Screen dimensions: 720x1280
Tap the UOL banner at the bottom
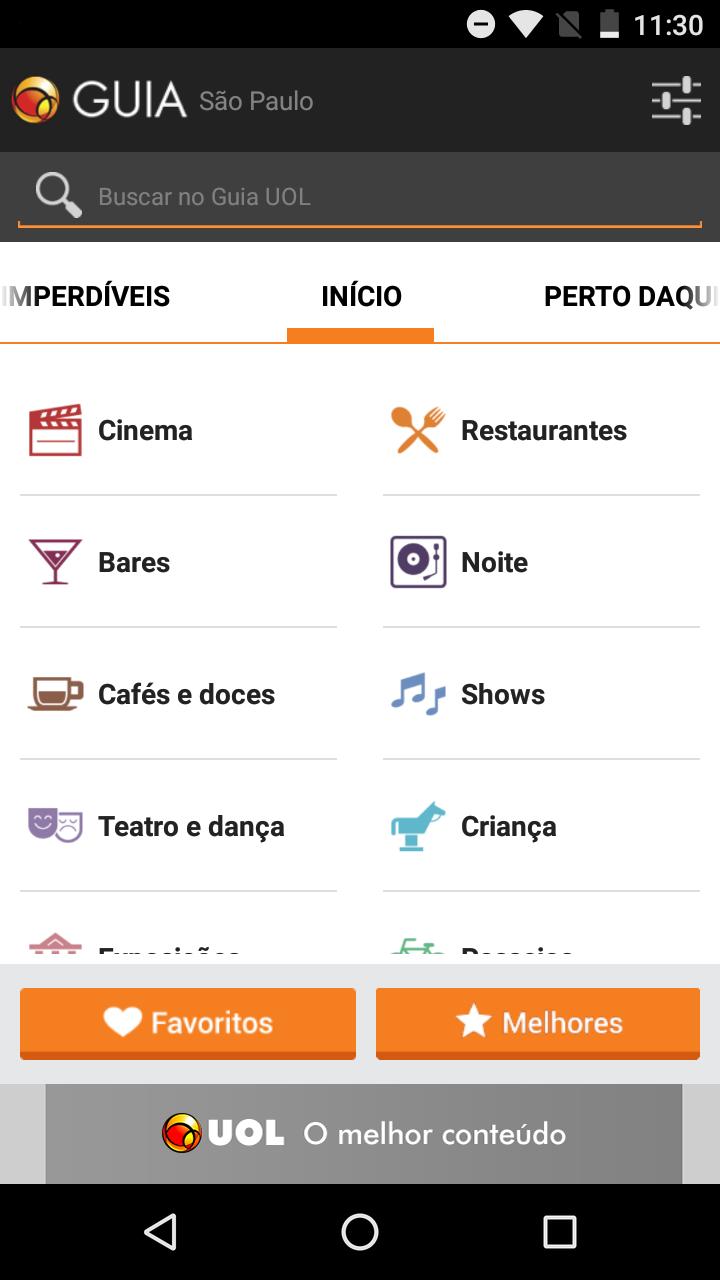[360, 1134]
